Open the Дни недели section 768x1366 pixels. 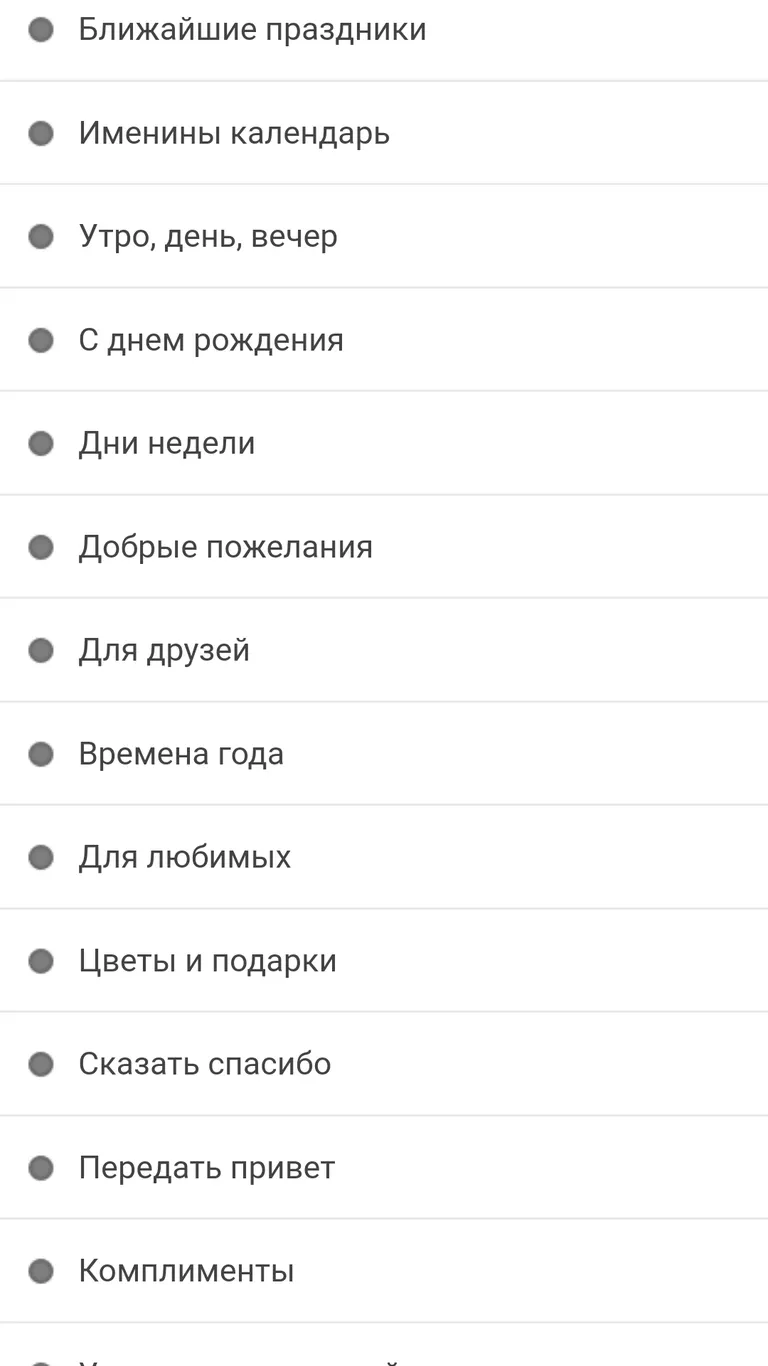click(x=168, y=443)
